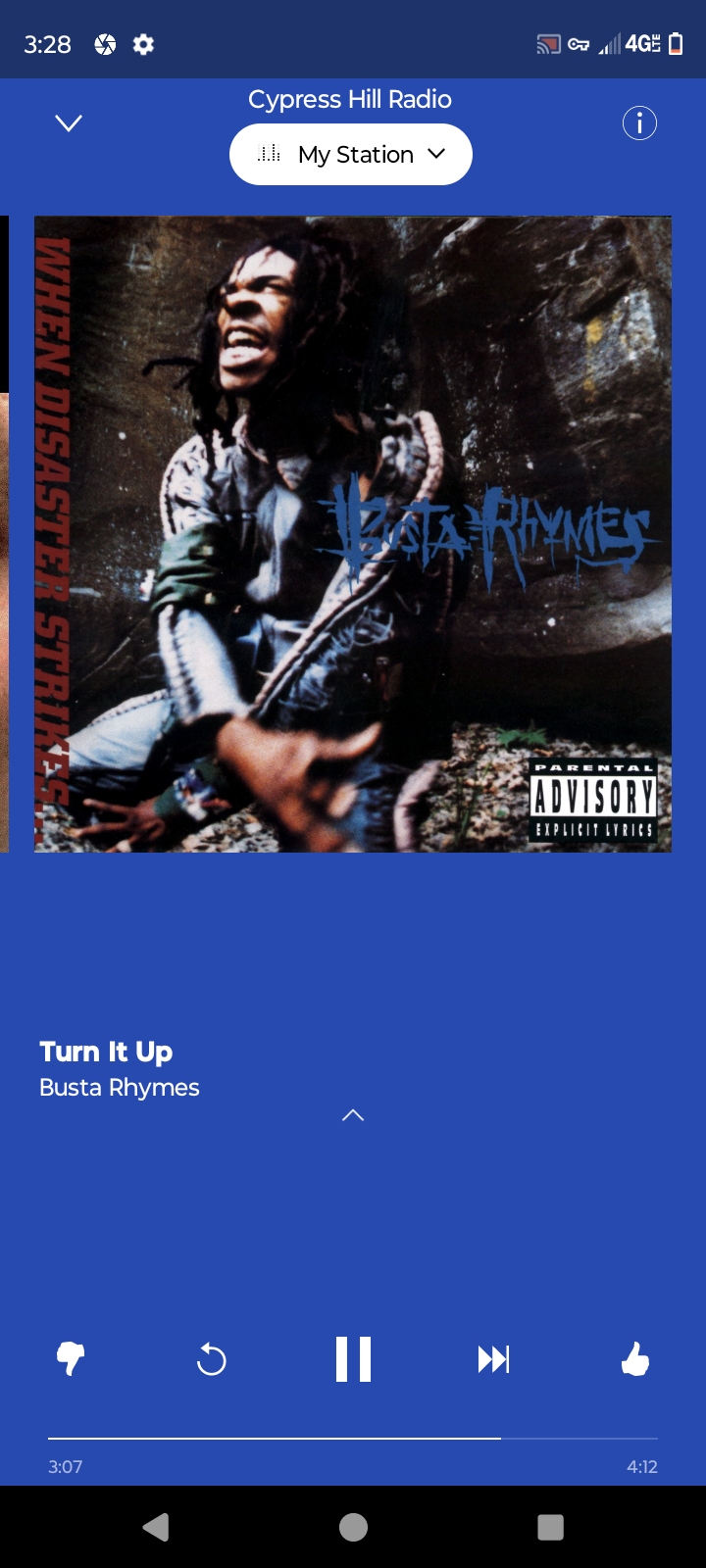Thumb up Turn It Up

(x=635, y=1359)
